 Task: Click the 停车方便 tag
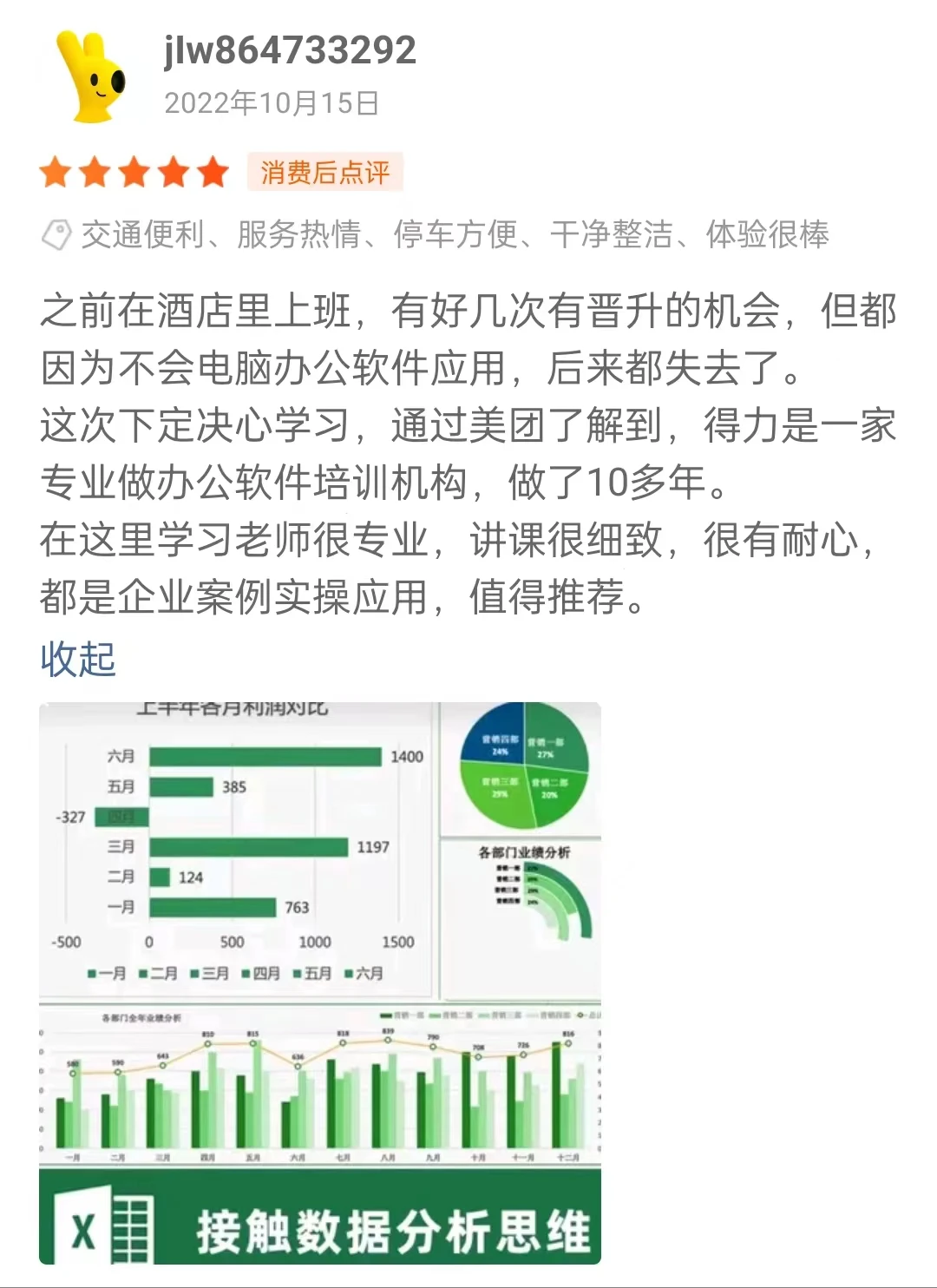click(447, 234)
